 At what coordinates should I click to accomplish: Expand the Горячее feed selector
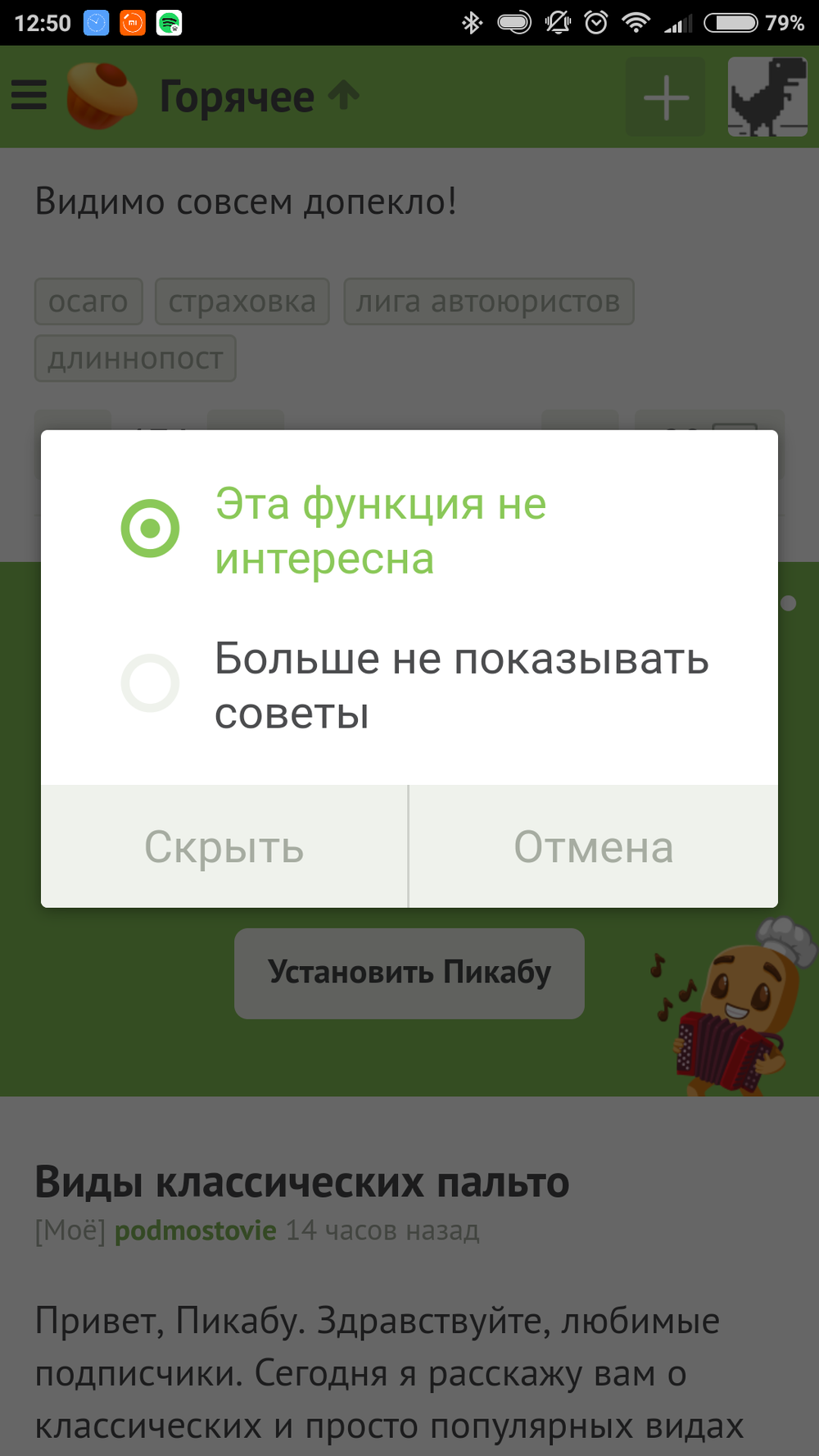pyautogui.click(x=259, y=97)
